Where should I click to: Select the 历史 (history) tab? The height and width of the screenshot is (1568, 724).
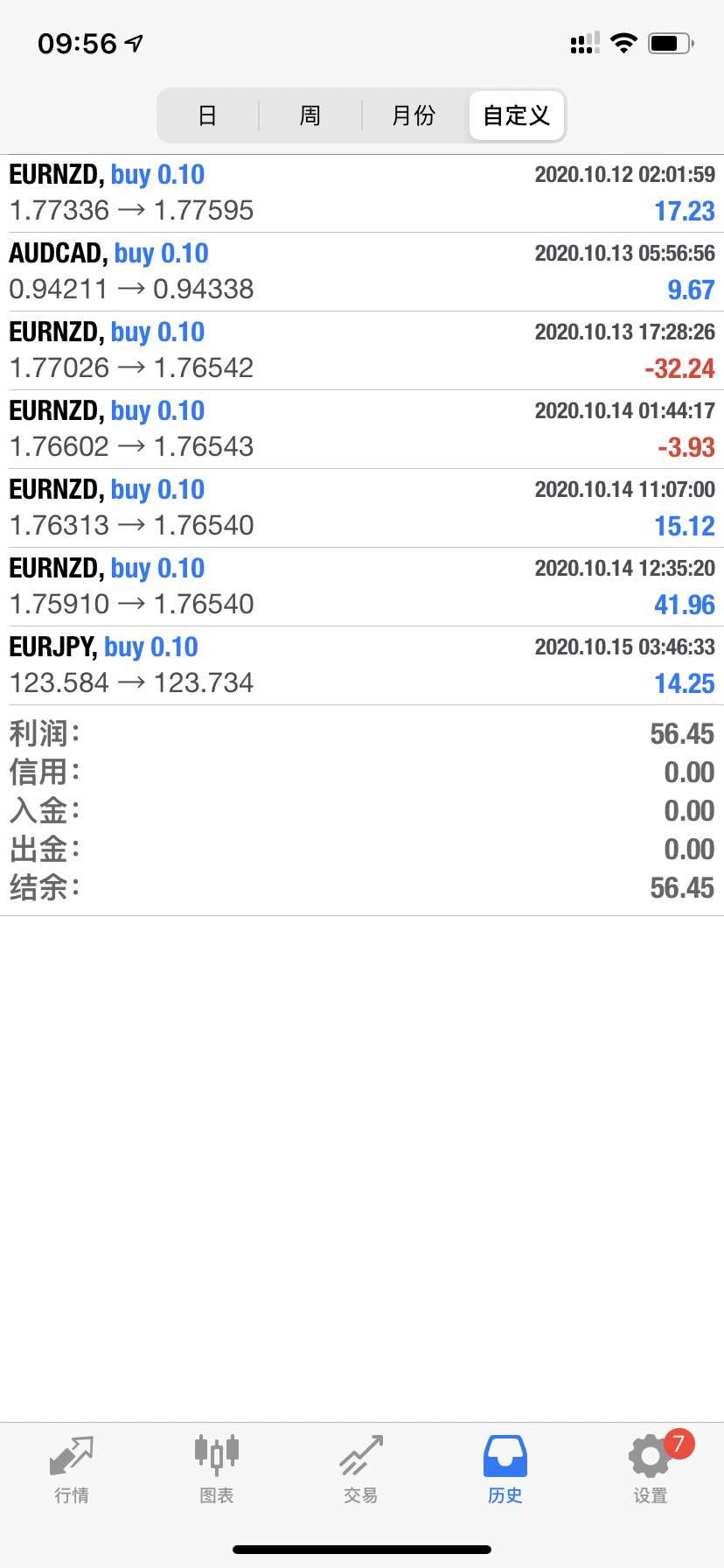point(505,1470)
